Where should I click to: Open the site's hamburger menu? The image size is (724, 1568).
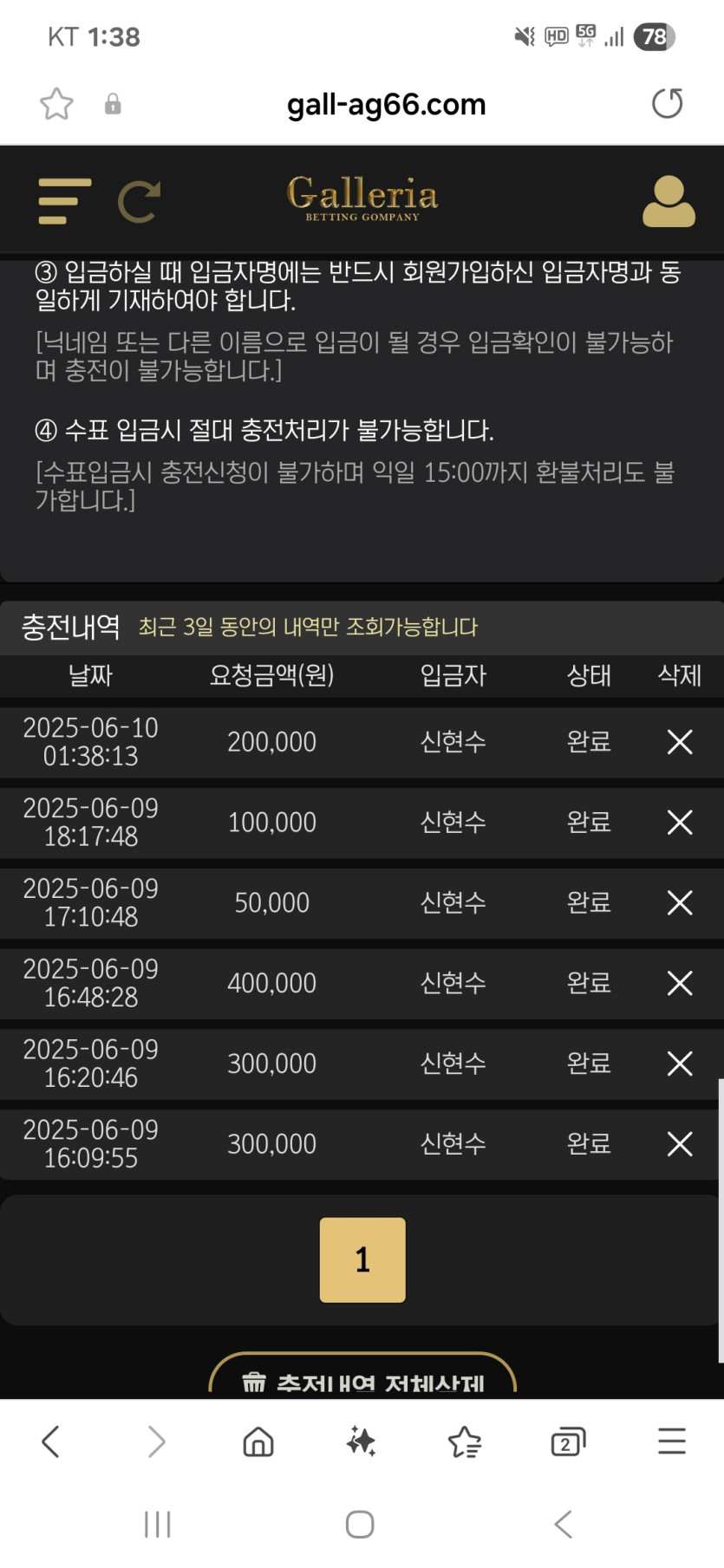click(64, 201)
